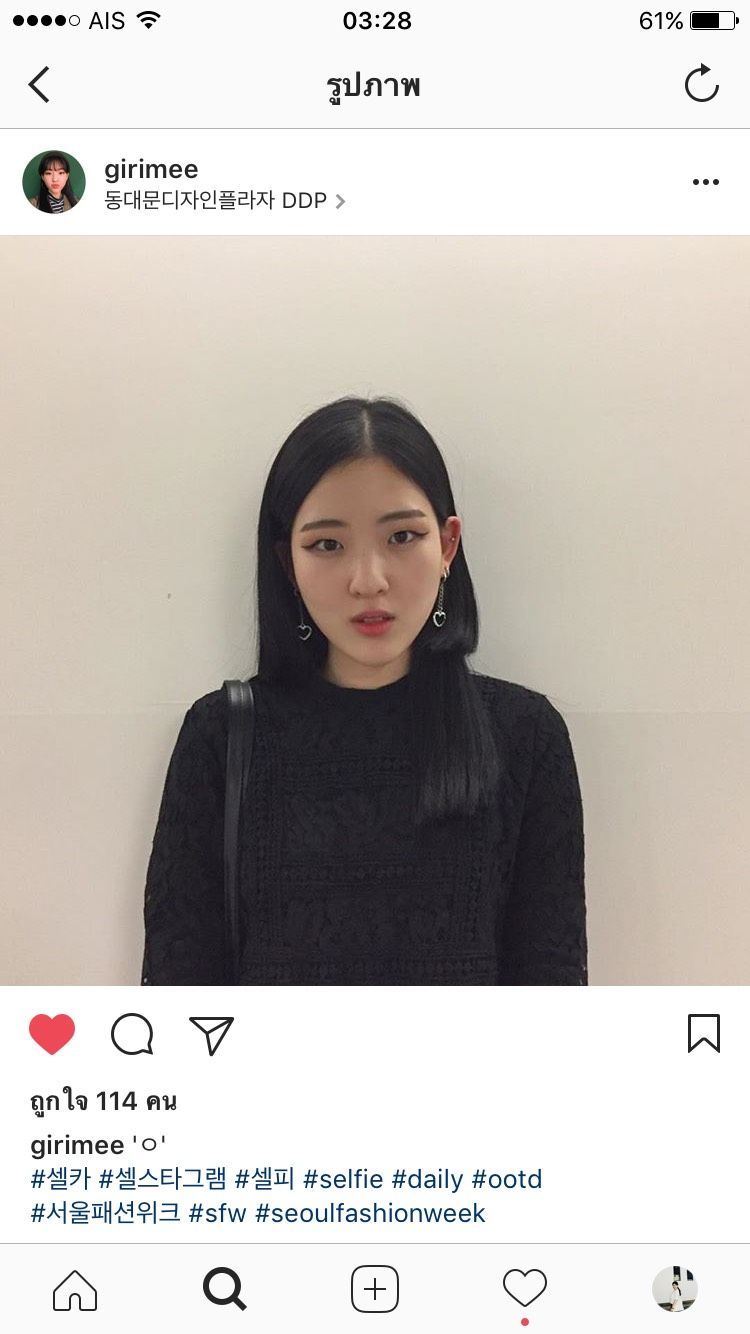The width and height of the screenshot is (750, 1334).
Task: Share the post via the paper plane
Action: tap(211, 1035)
